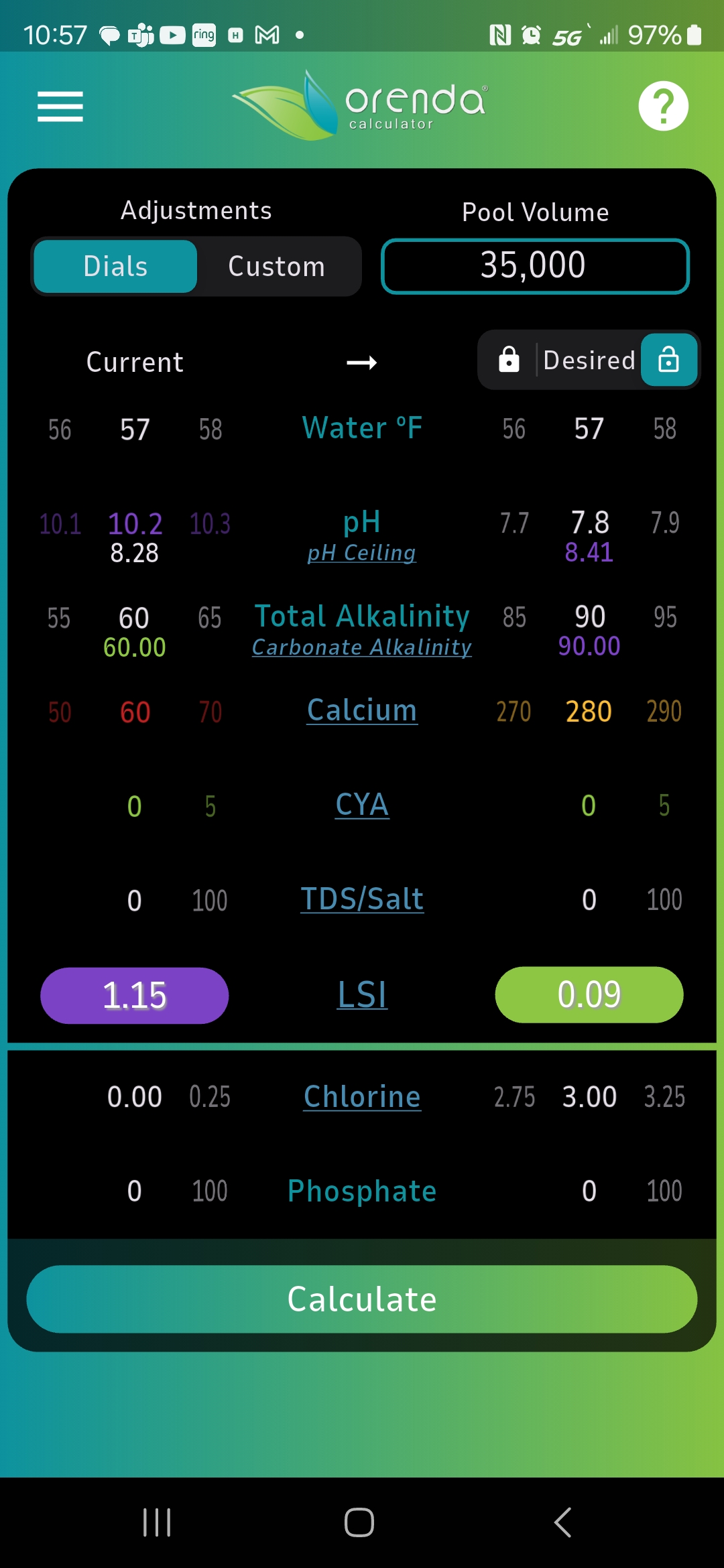Screen dimensions: 724x1568
Task: Open the Carbonate Alkalinity link
Action: (x=361, y=647)
